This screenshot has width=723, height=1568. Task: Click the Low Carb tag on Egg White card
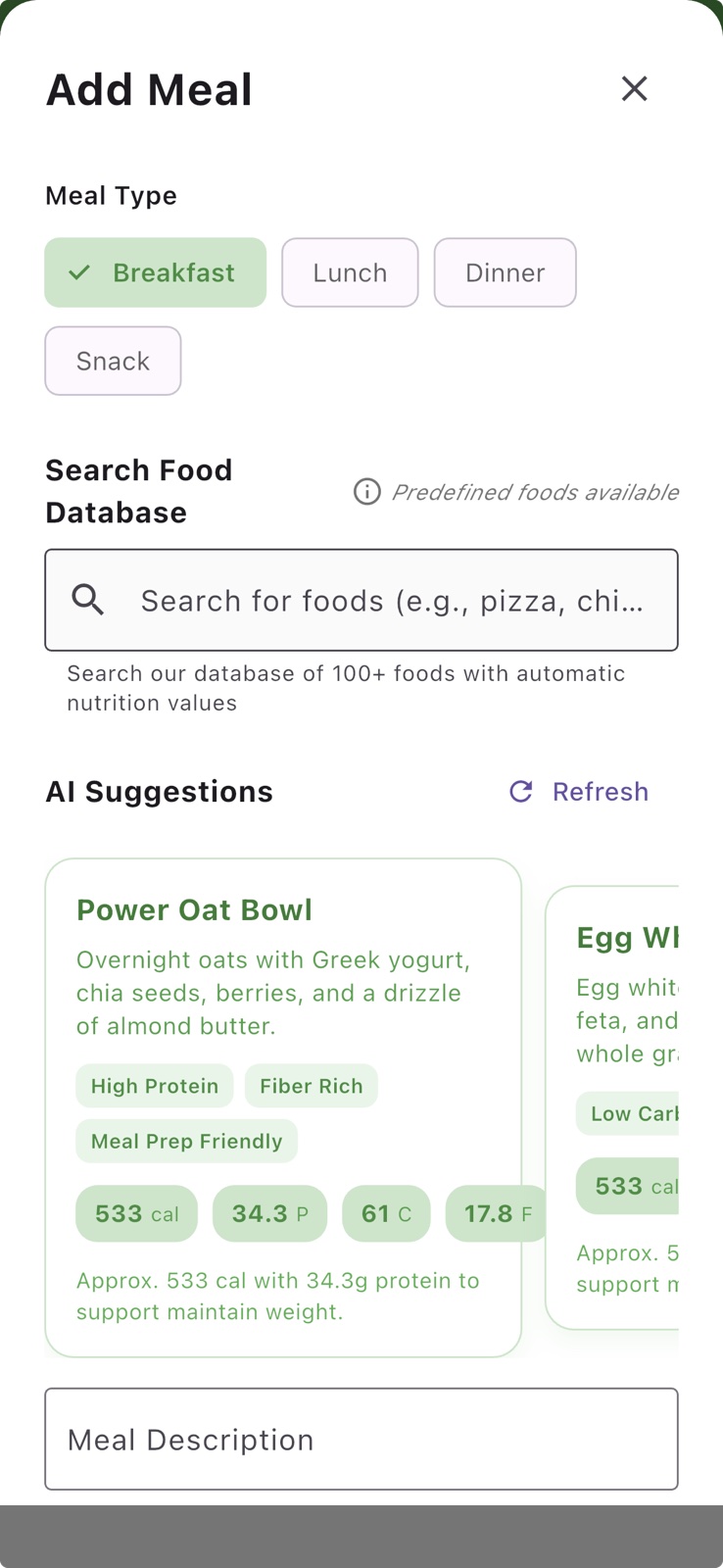click(x=635, y=1113)
